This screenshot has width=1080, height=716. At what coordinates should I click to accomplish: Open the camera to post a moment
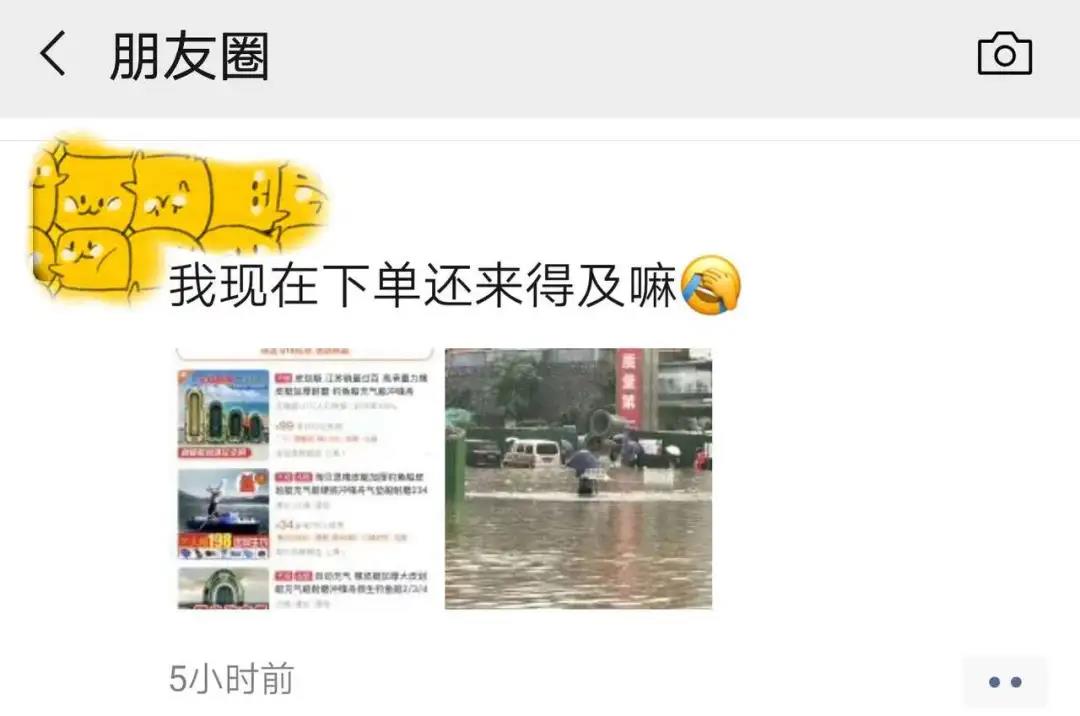coord(1004,55)
